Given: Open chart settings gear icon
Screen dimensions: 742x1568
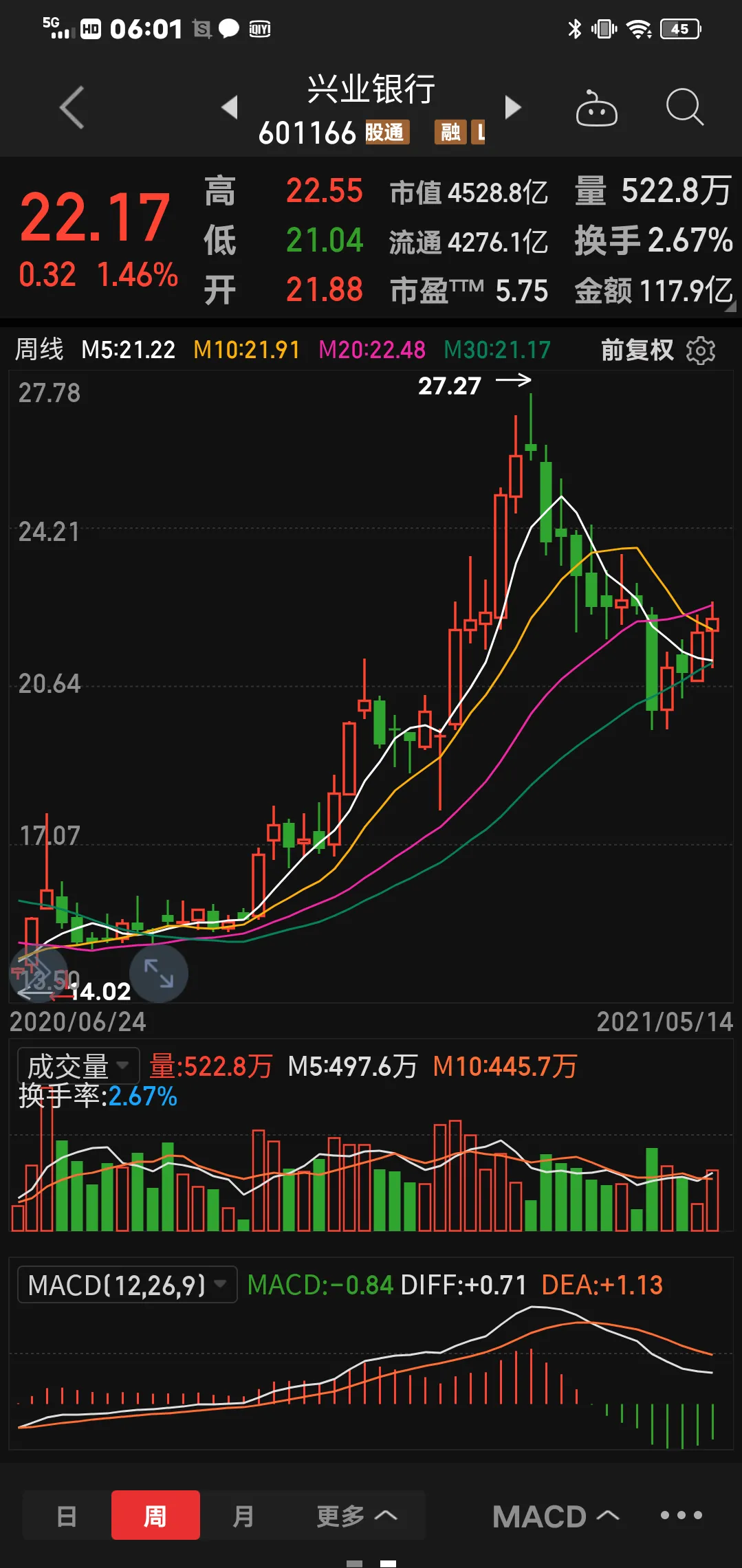Looking at the screenshot, I should (x=701, y=351).
